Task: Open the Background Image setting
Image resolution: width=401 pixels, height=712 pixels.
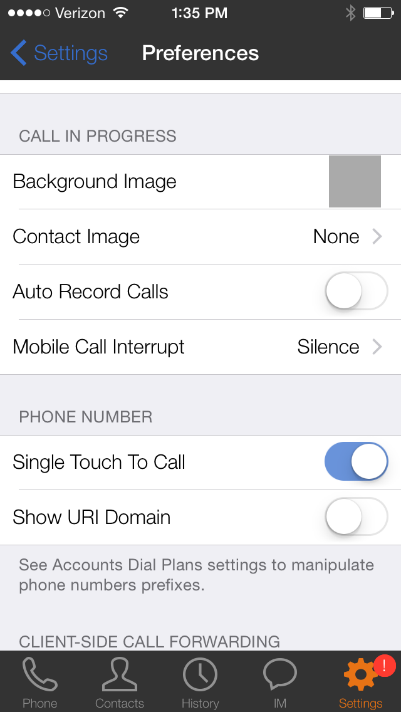Action: point(200,182)
